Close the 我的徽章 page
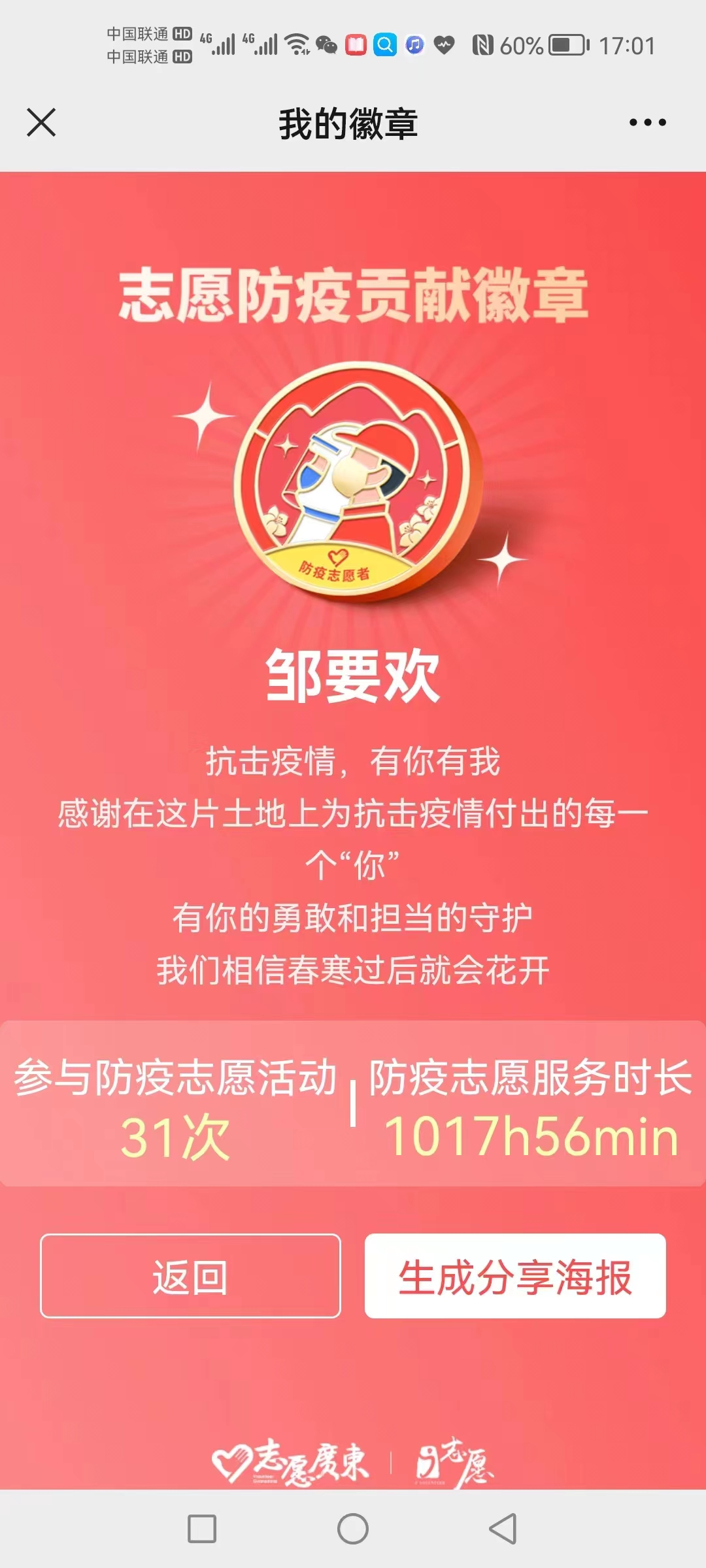 (41, 122)
